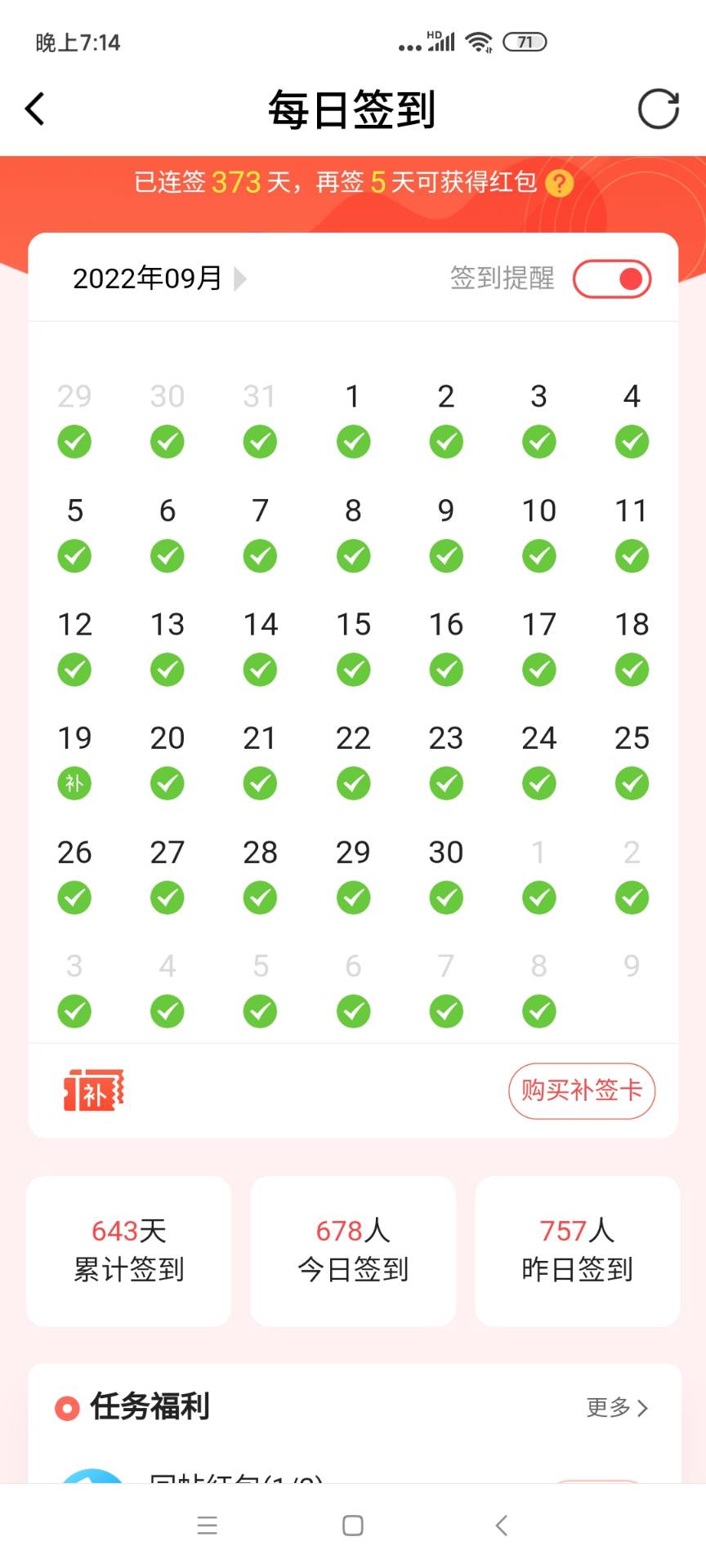Turn off the 签到提醒 switch

[x=612, y=279]
